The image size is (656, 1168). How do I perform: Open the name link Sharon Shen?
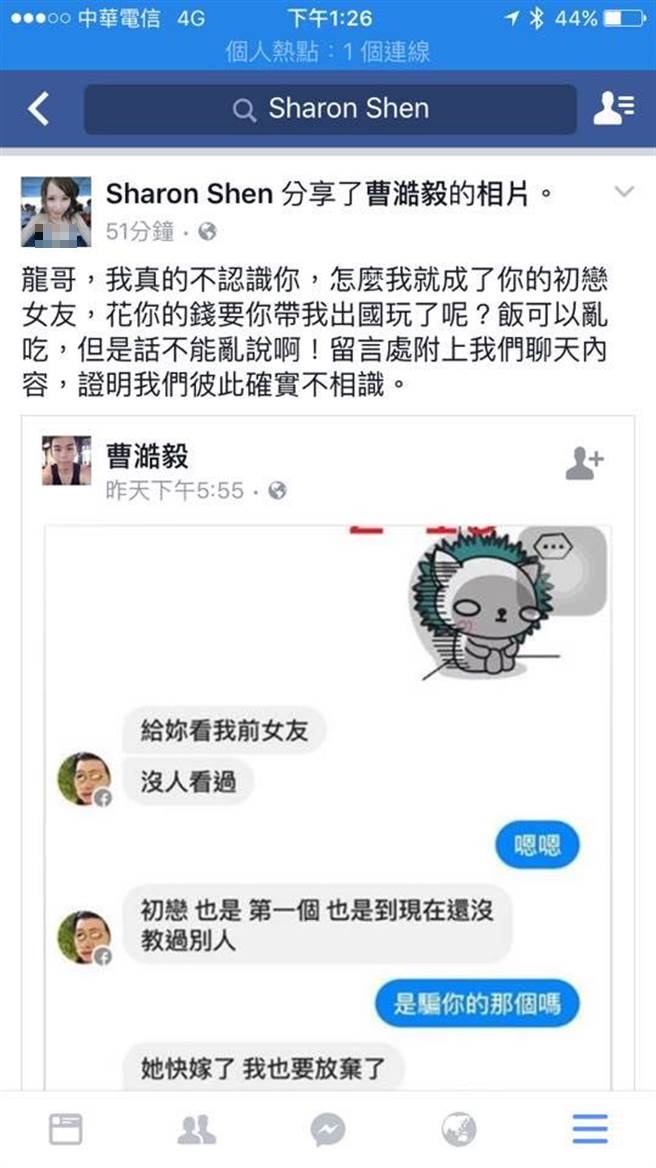189,194
